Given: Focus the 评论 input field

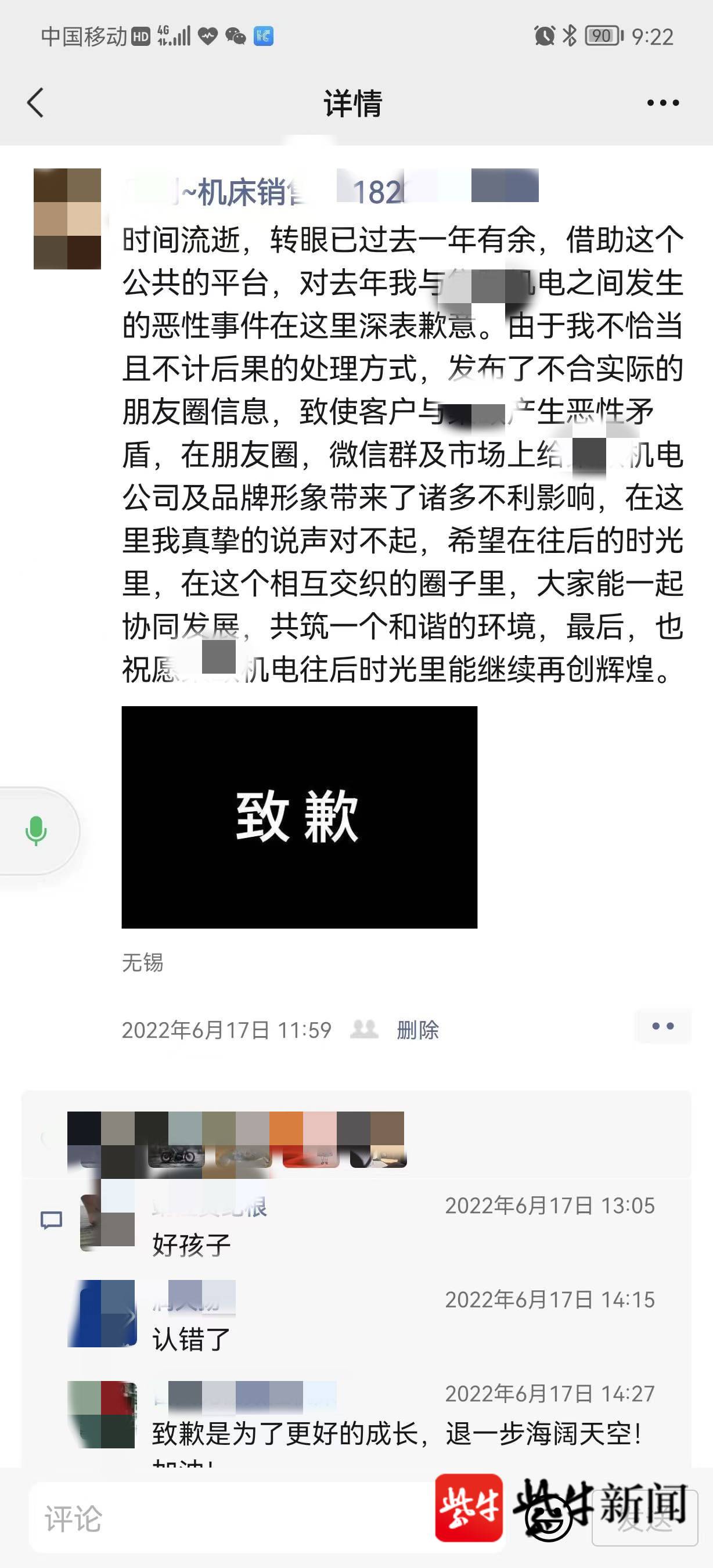Looking at the screenshot, I should pos(231,1519).
